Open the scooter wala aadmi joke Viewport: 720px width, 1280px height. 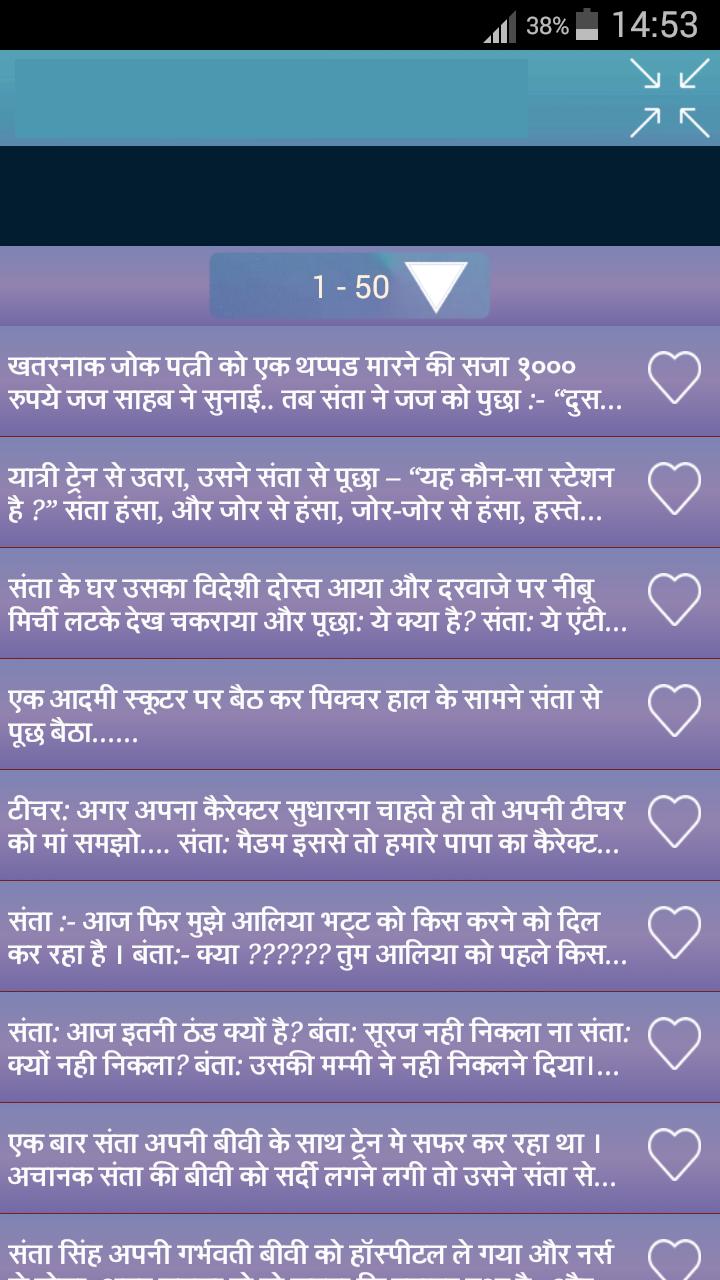(x=300, y=710)
